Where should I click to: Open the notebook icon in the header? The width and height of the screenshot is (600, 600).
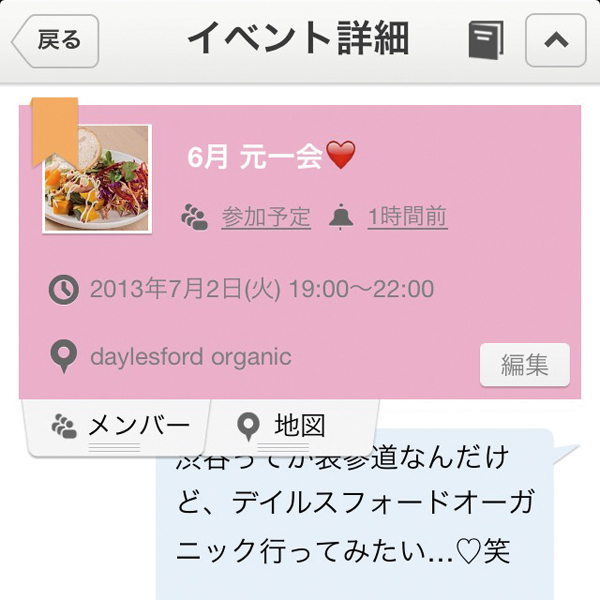tap(485, 41)
